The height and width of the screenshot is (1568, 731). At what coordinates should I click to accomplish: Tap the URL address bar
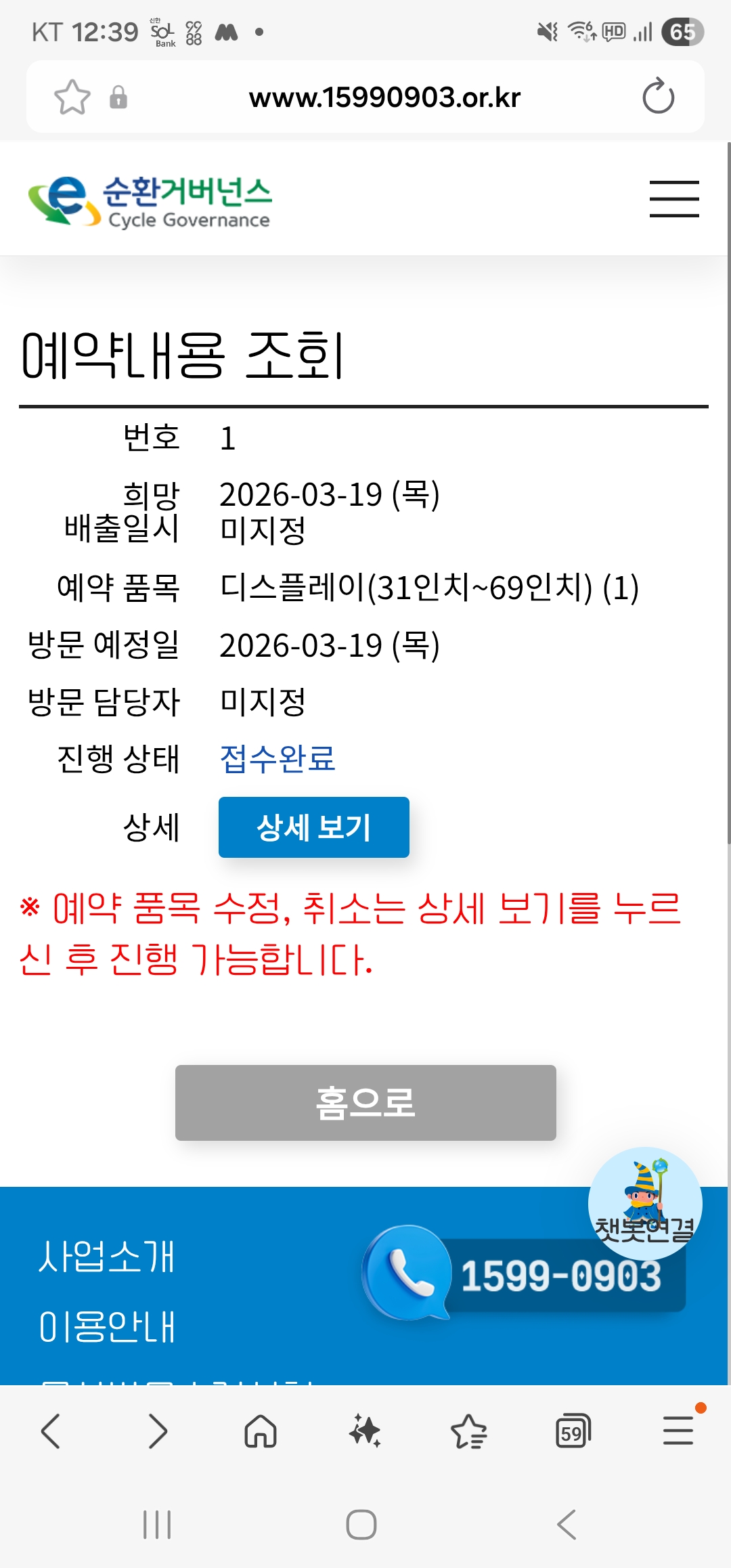coord(384,97)
